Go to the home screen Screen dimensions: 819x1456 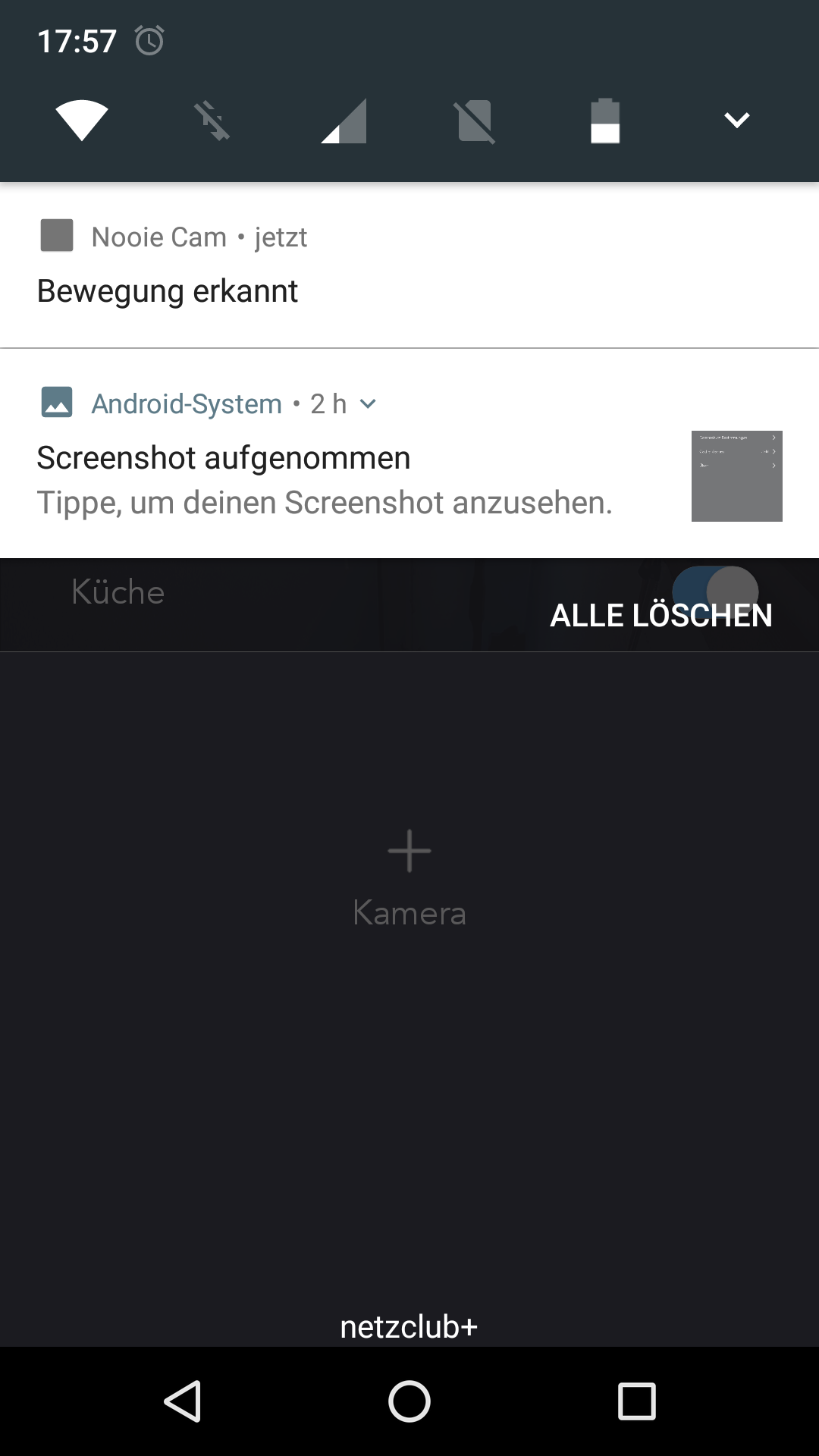[x=409, y=1401]
